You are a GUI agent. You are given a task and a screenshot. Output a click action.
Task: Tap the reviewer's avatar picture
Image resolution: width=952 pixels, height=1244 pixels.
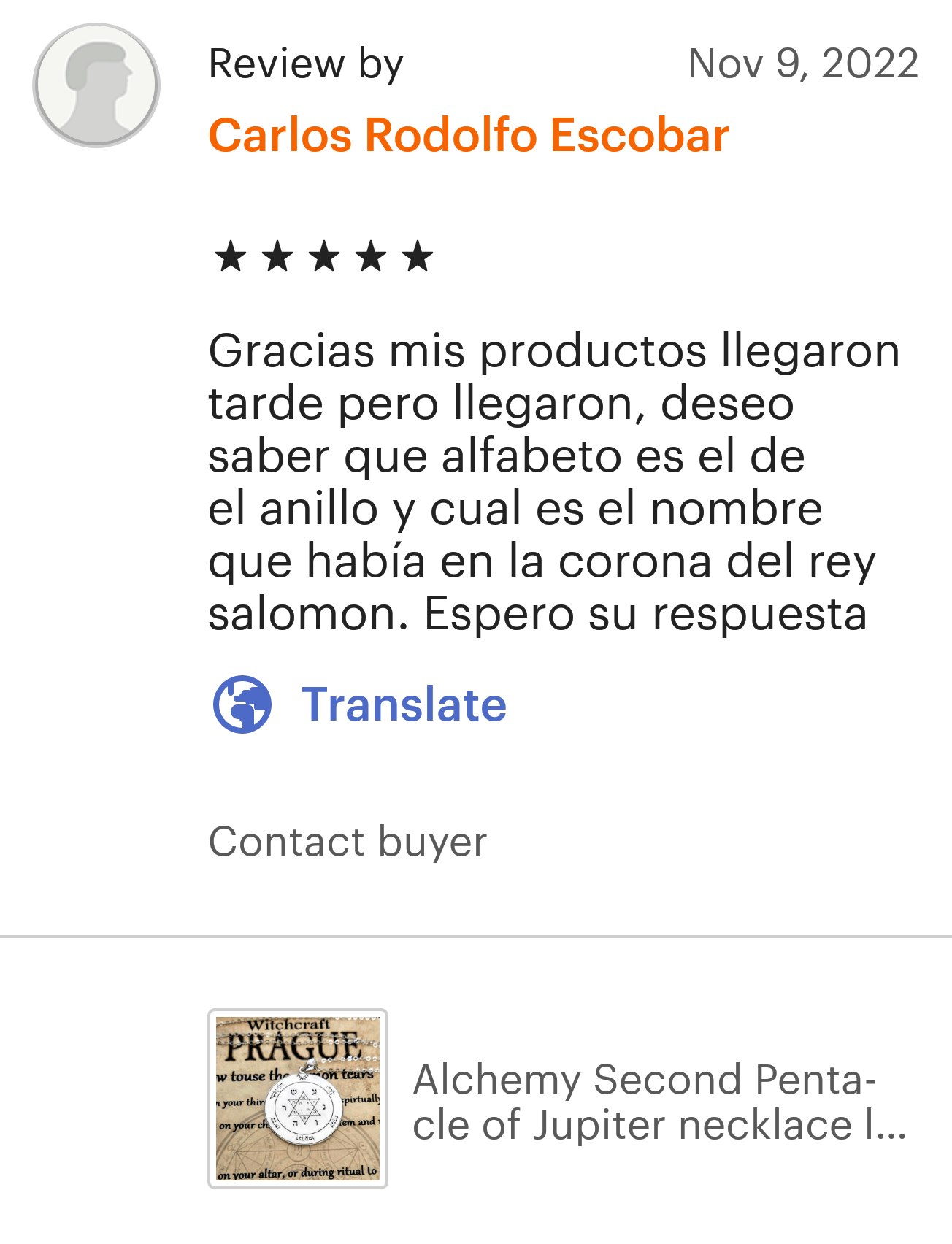(96, 85)
